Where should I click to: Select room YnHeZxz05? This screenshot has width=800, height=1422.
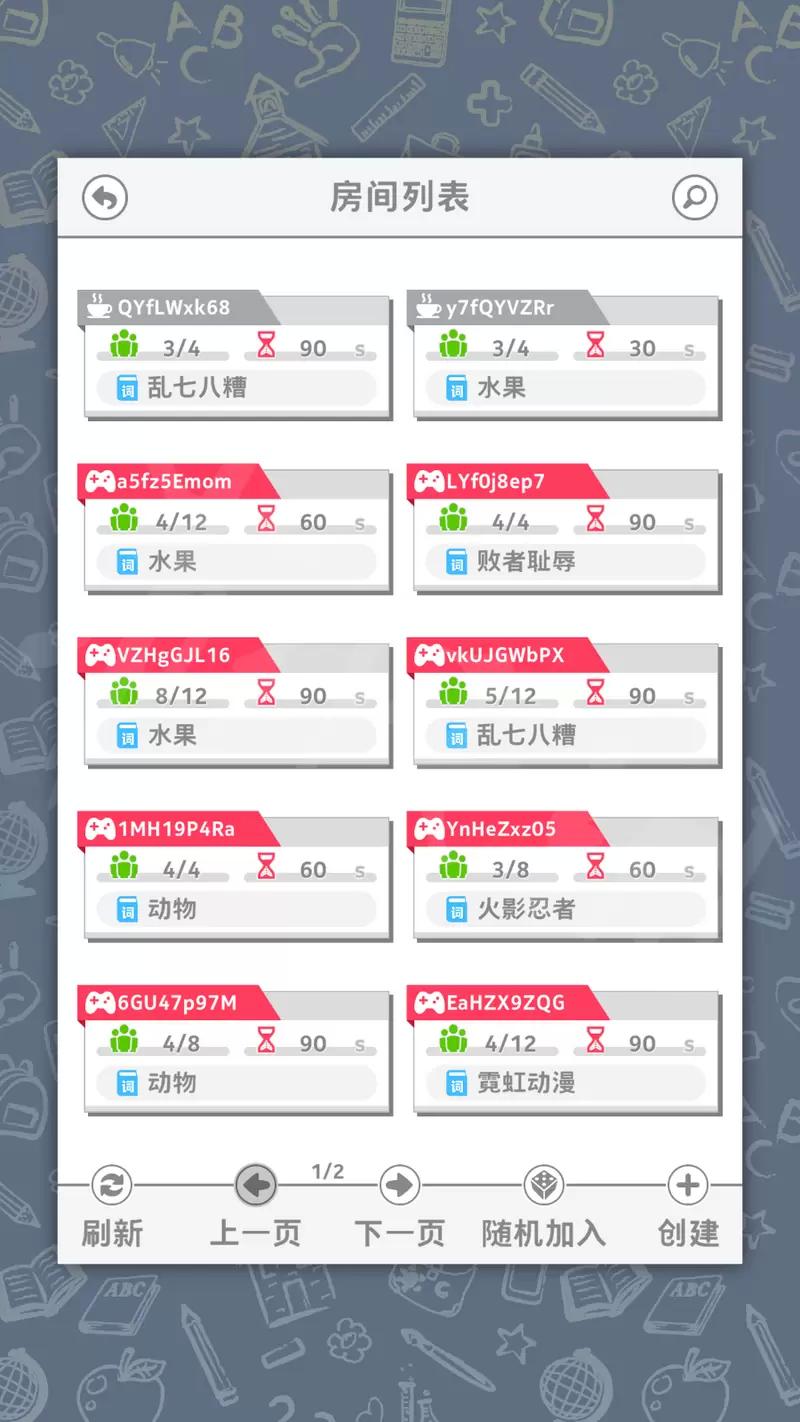[x=565, y=878]
